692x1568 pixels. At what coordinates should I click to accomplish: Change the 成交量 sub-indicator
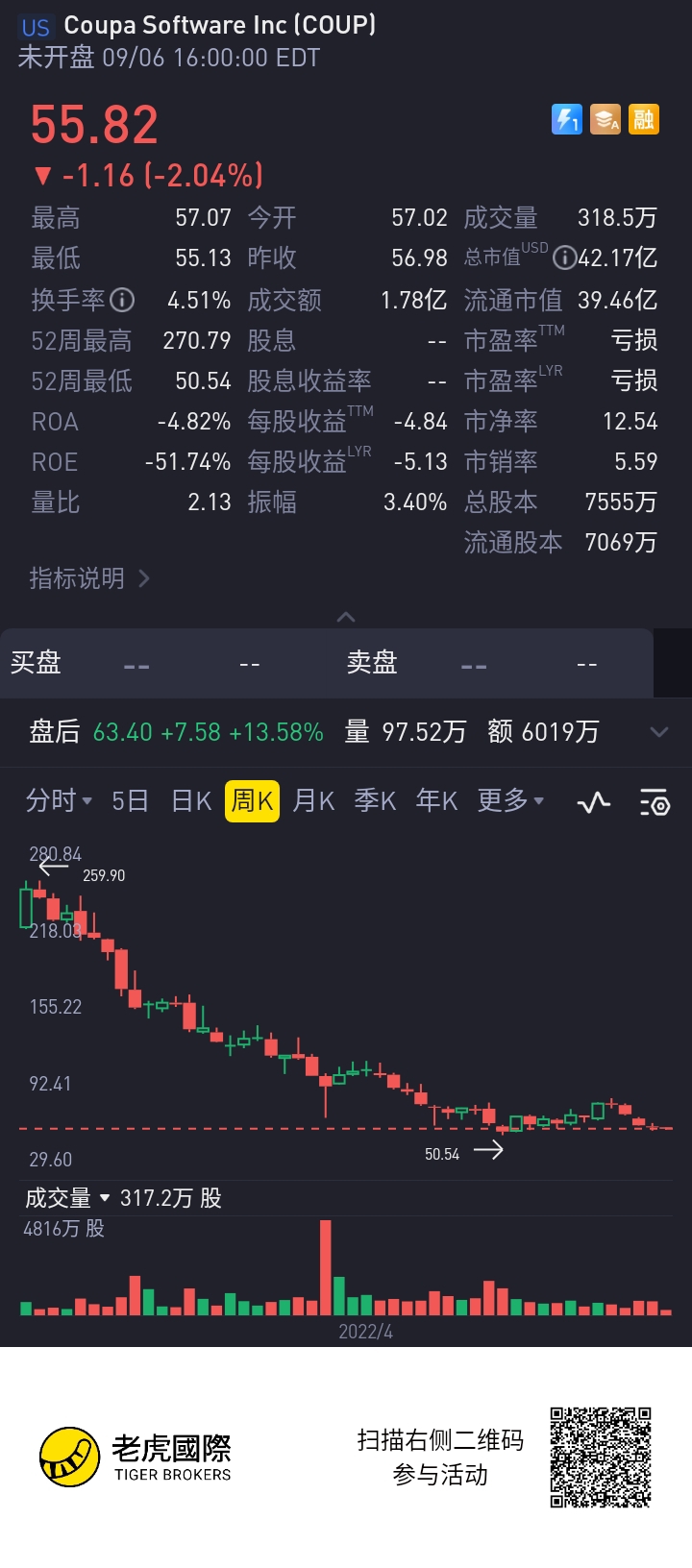coord(69,1198)
